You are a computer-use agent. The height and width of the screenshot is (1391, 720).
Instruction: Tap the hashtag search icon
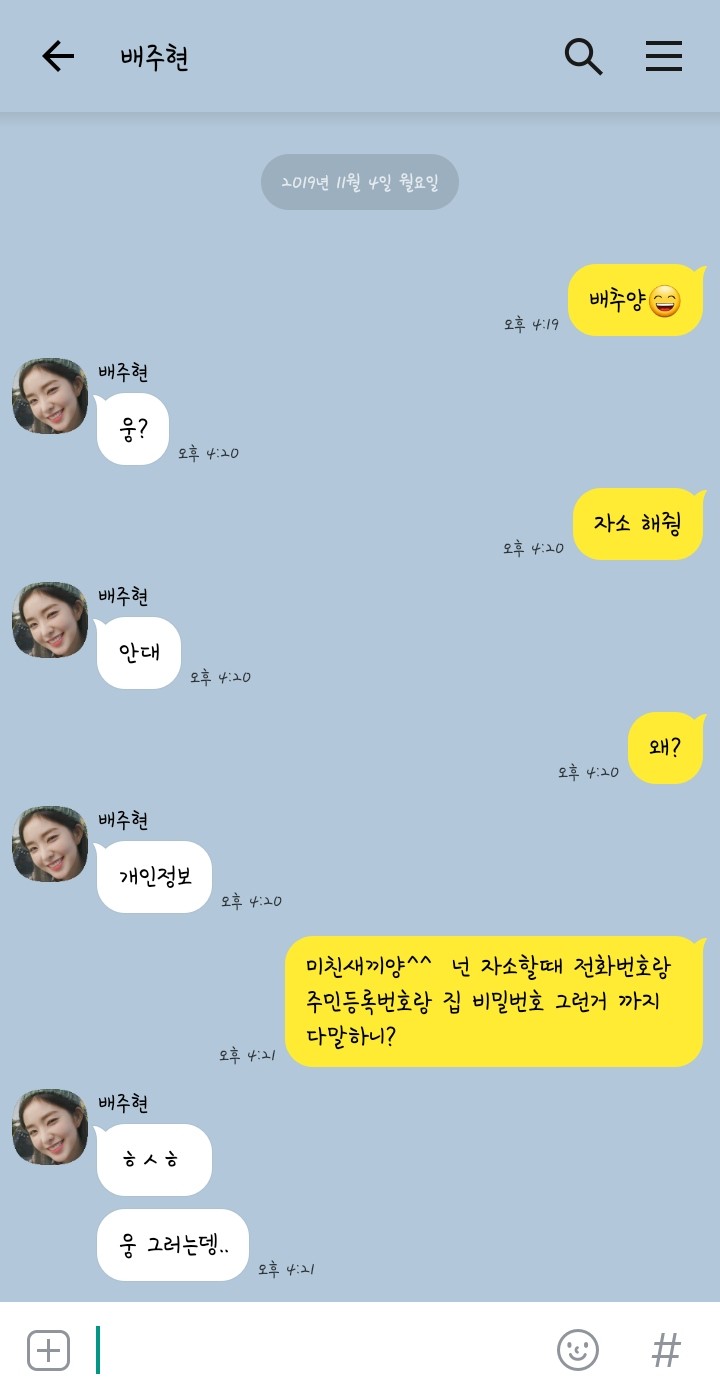pos(666,1350)
